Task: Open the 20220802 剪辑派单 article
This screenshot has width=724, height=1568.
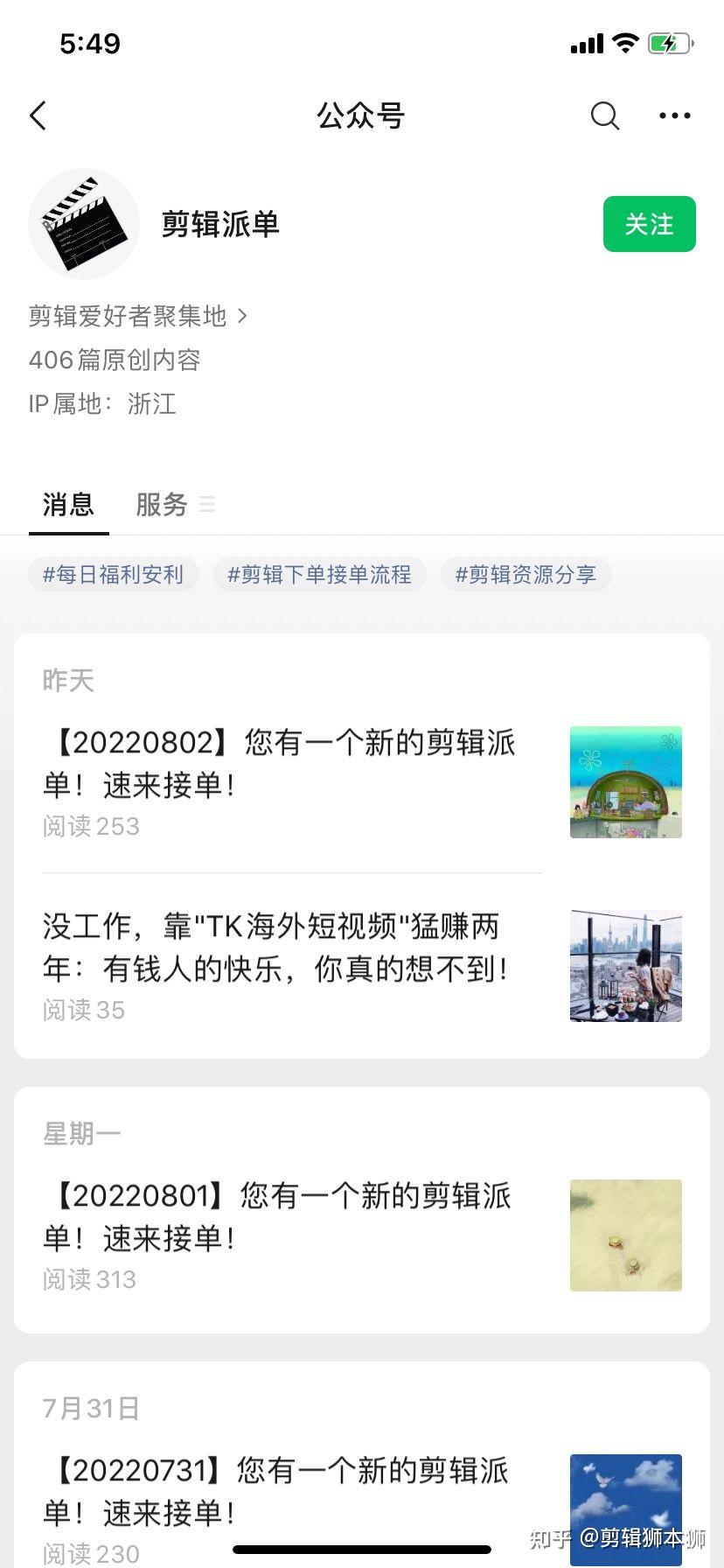Action: (x=280, y=763)
